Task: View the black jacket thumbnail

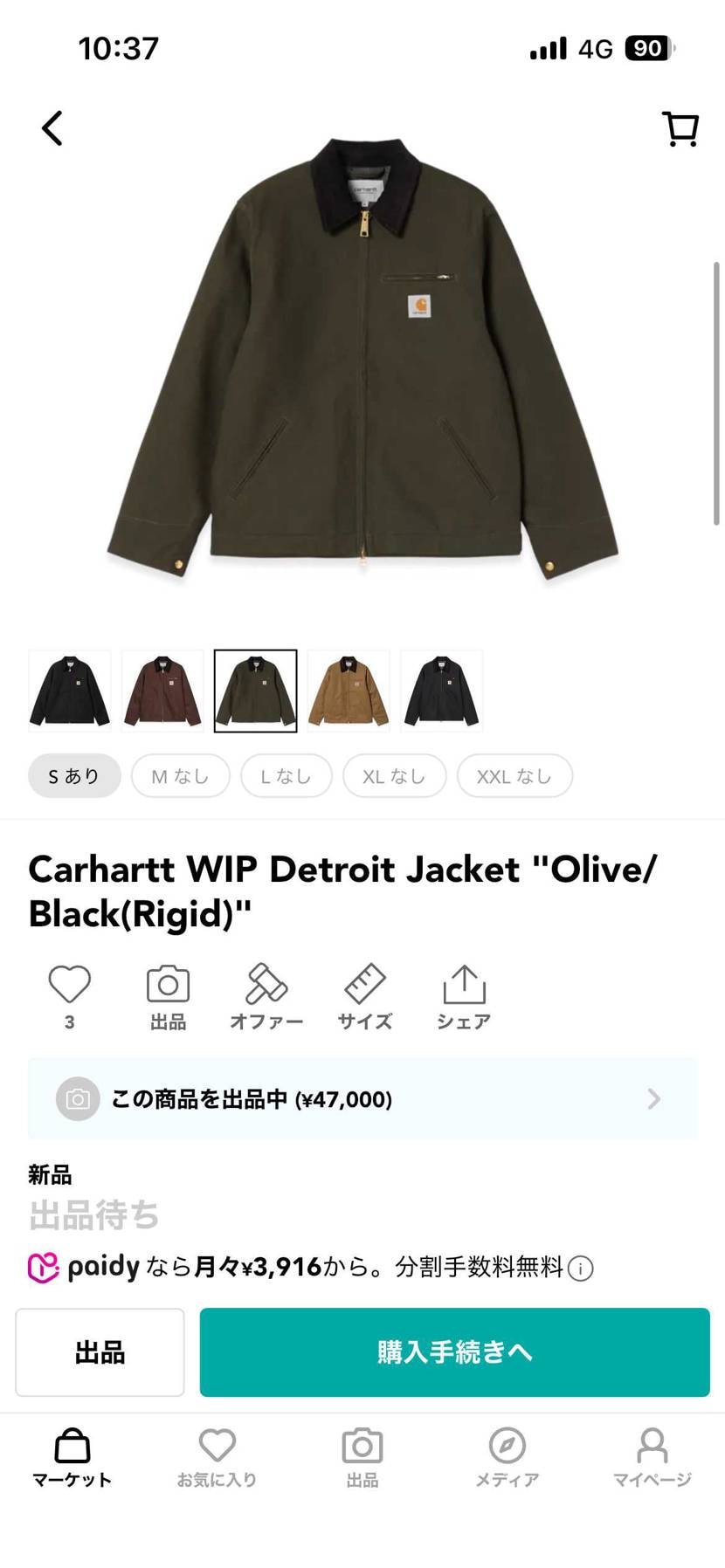Action: (x=68, y=690)
